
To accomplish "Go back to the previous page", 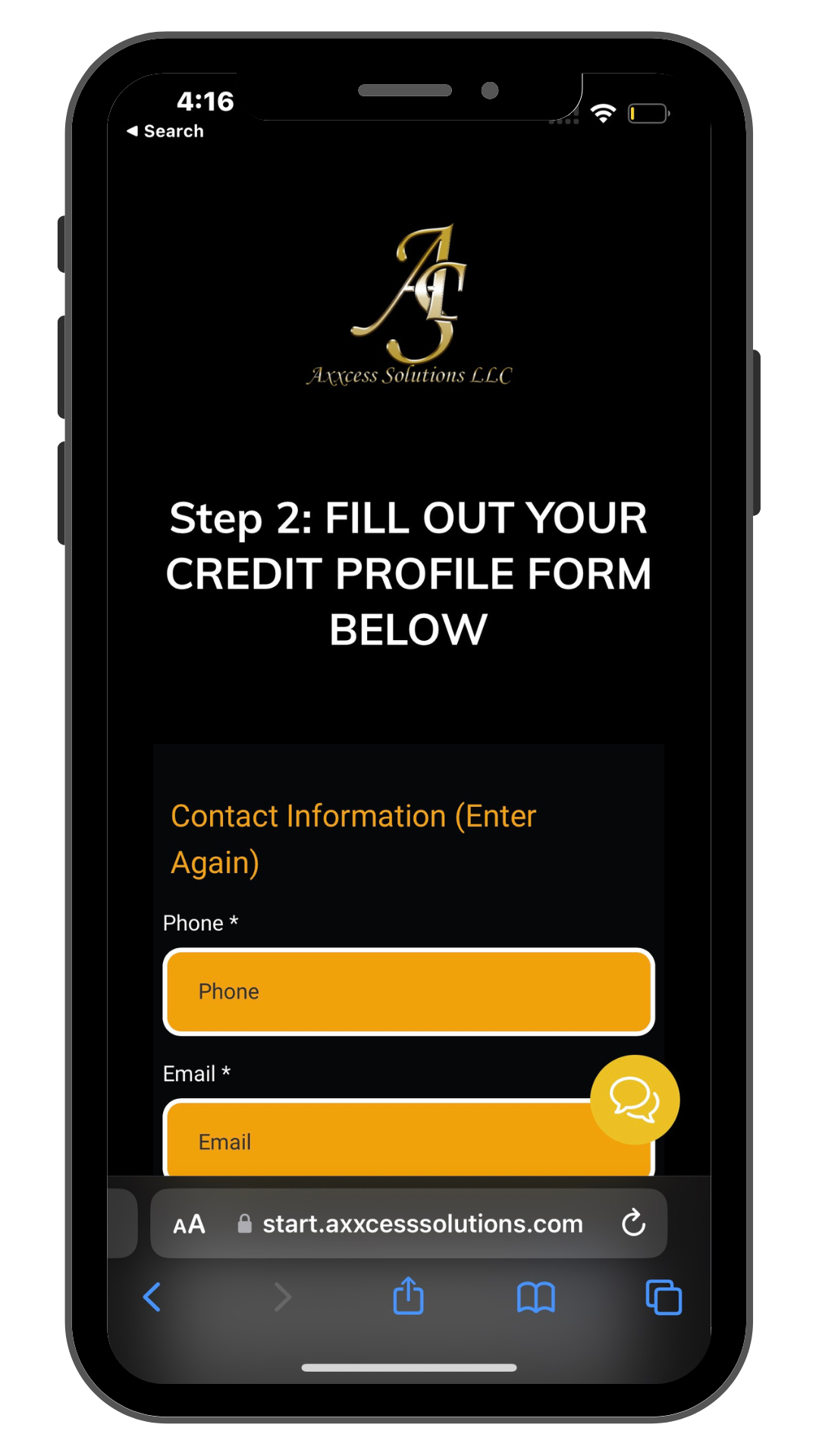I will click(152, 1297).
